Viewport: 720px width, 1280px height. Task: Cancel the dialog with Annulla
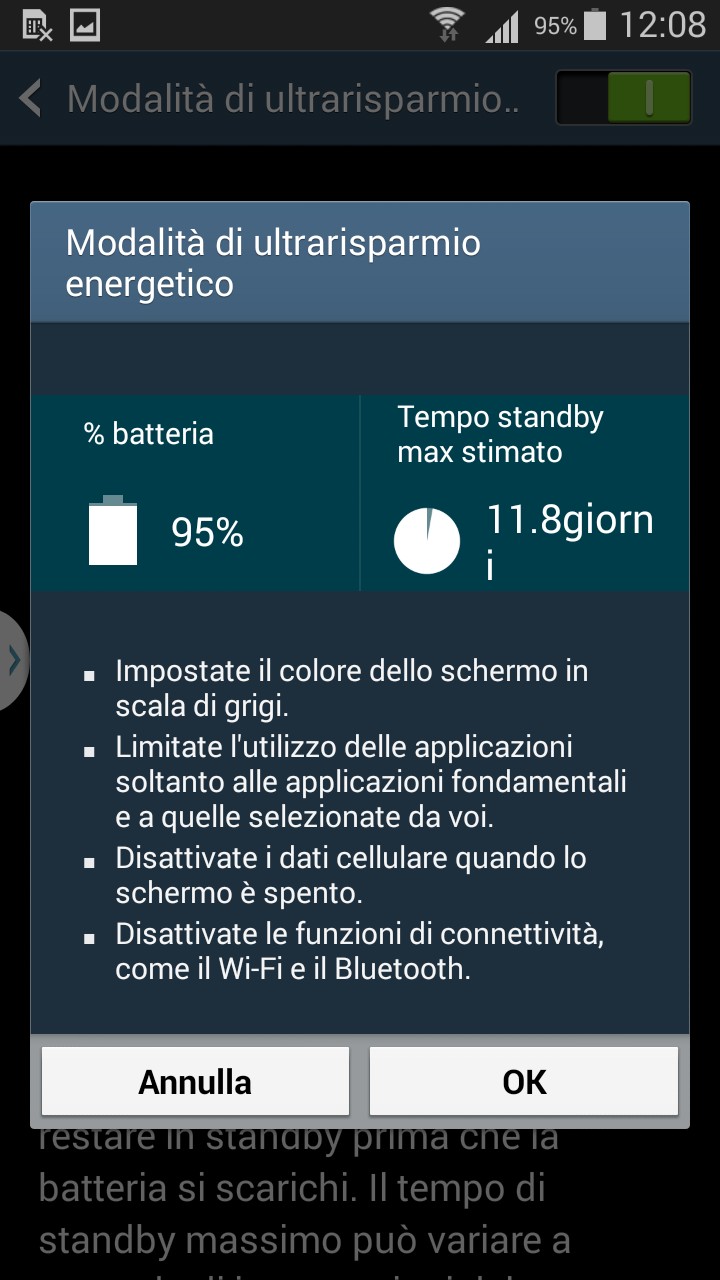click(x=195, y=1081)
